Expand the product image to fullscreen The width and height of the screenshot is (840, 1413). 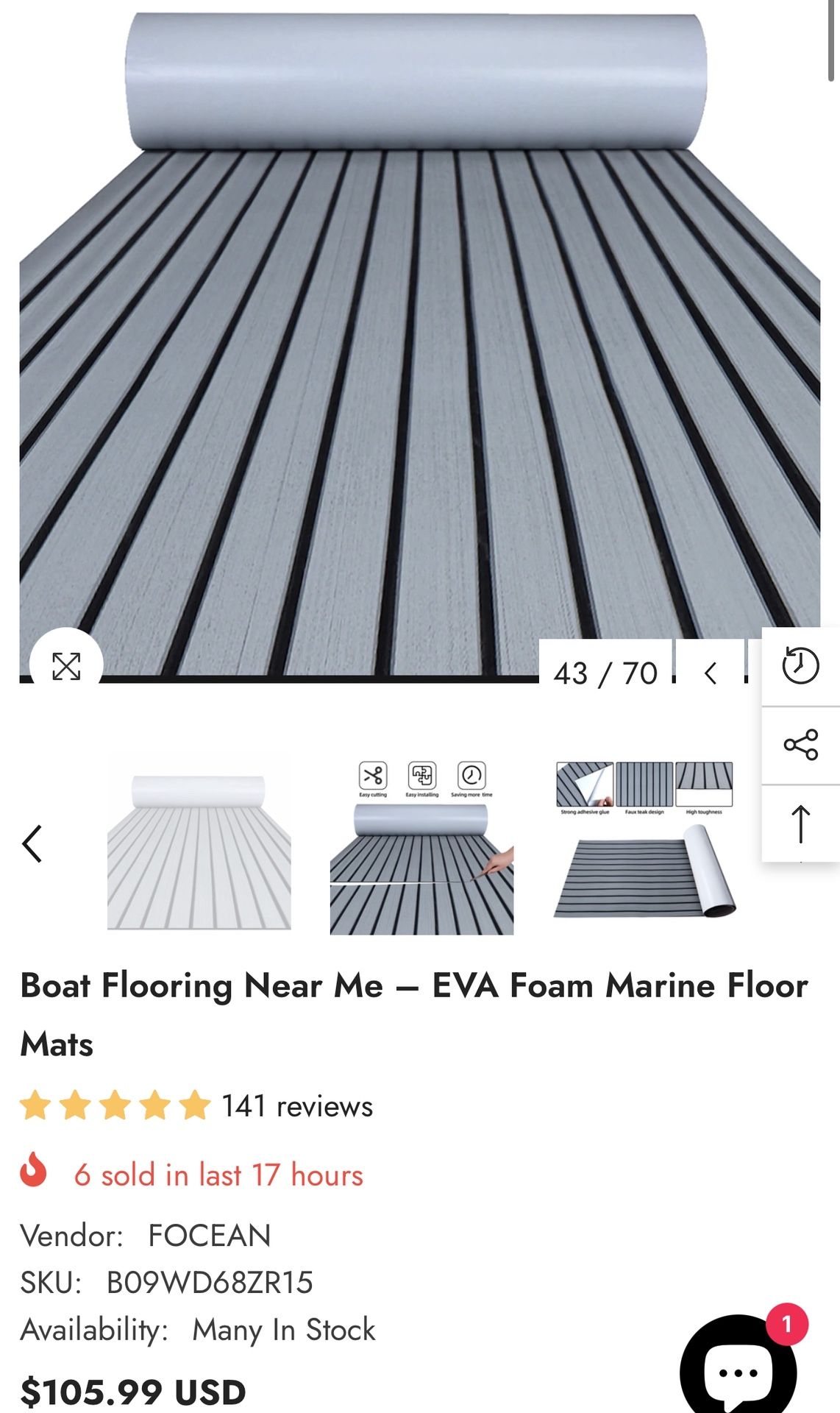(66, 665)
